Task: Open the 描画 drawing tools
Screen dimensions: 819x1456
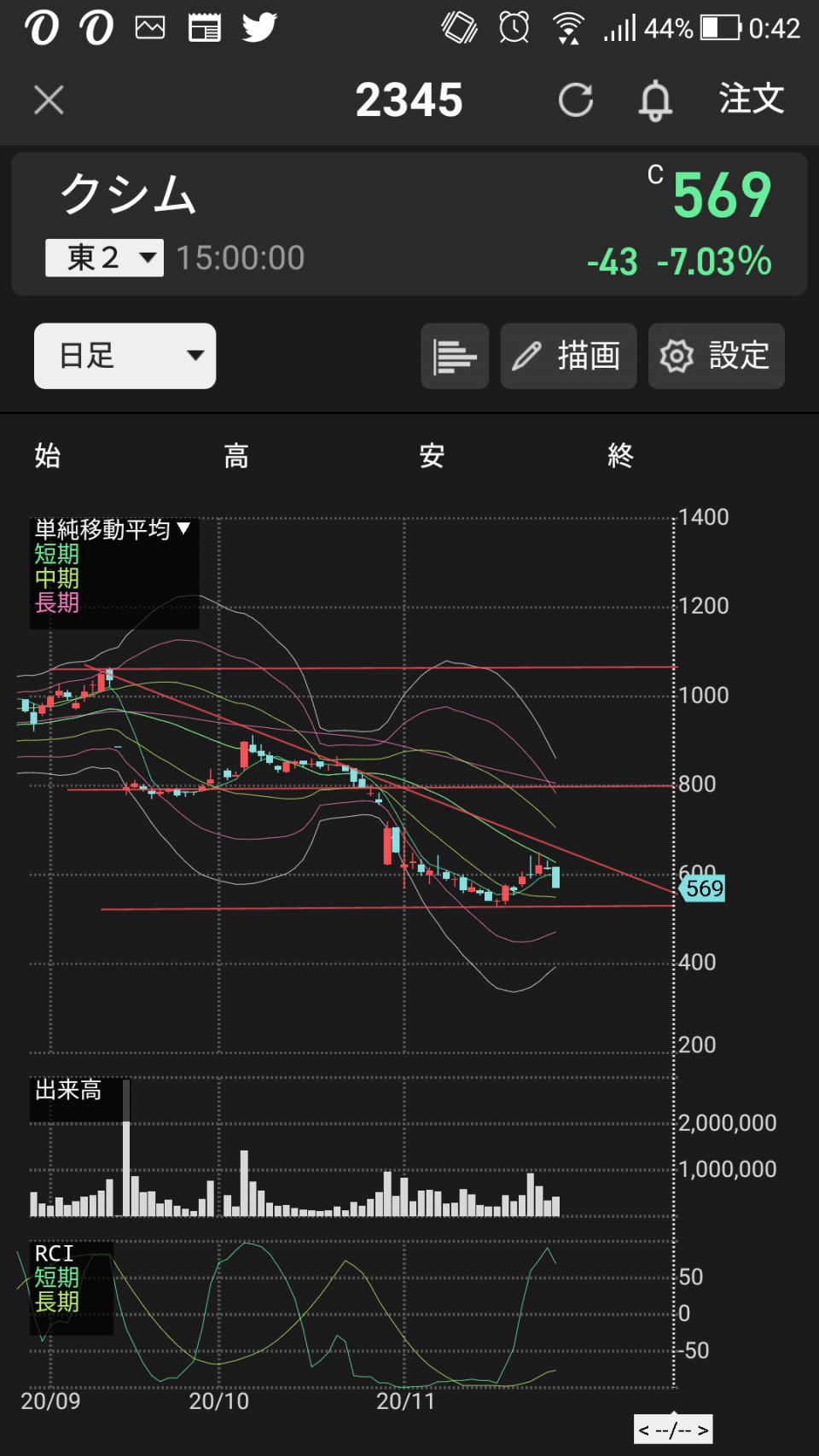Action: point(568,356)
